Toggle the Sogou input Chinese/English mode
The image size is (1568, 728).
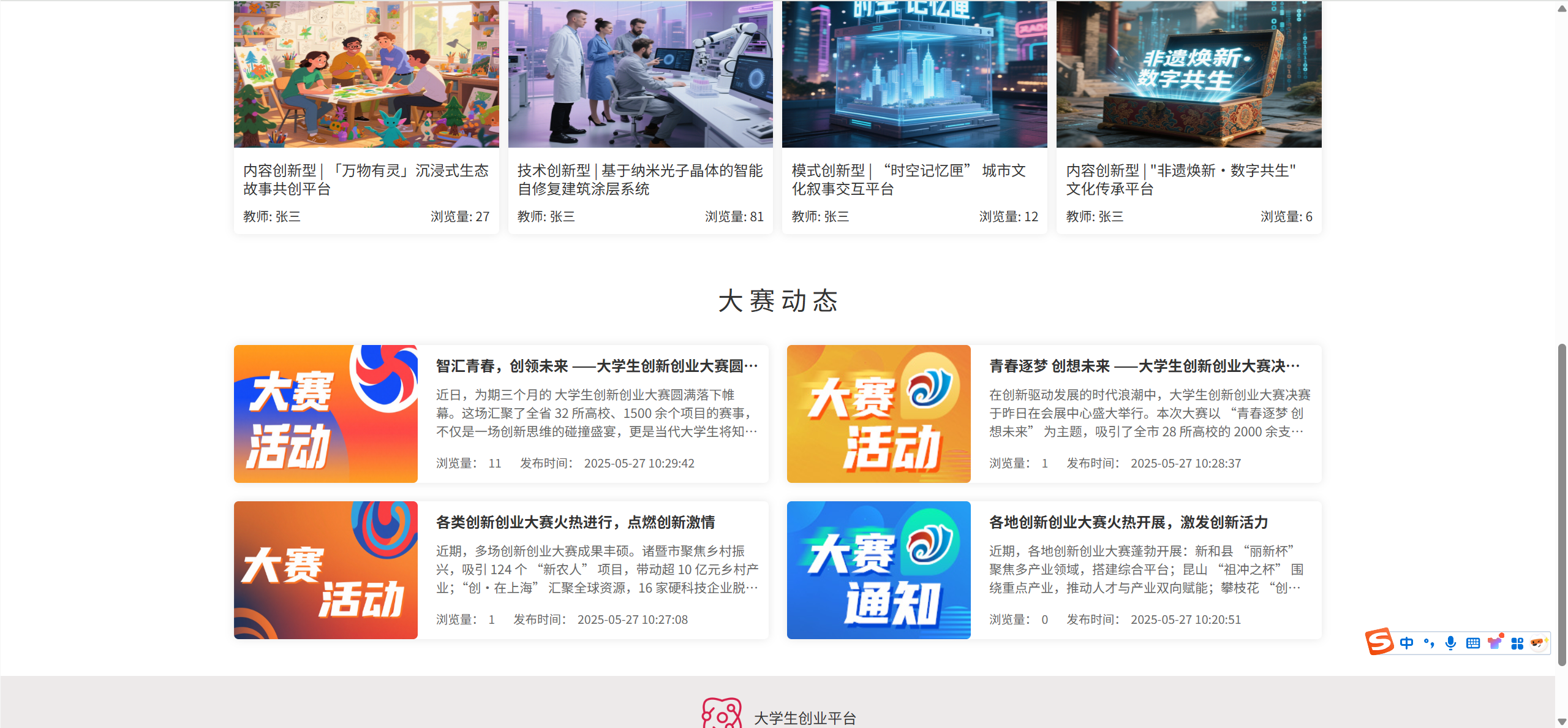click(x=1406, y=643)
